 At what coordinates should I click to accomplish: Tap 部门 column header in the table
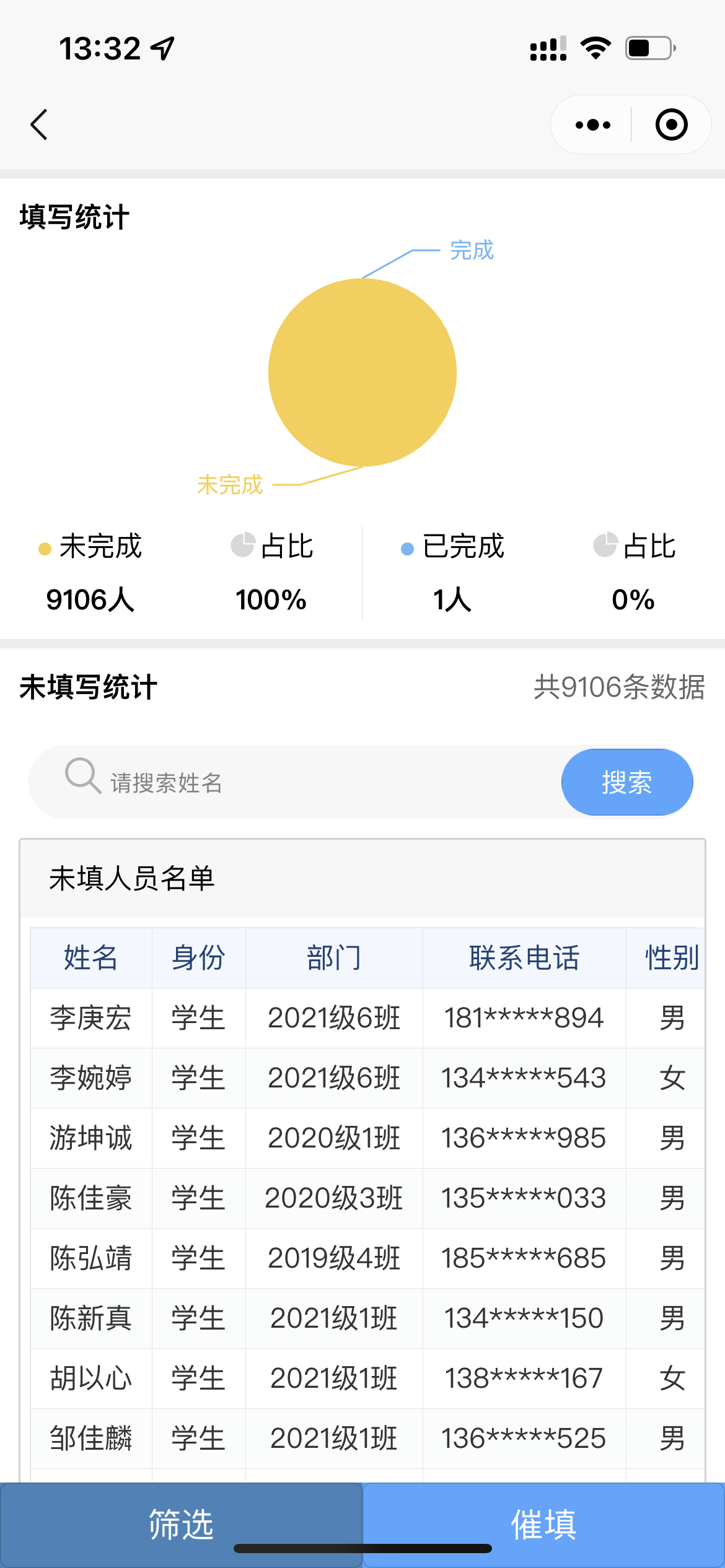(333, 957)
